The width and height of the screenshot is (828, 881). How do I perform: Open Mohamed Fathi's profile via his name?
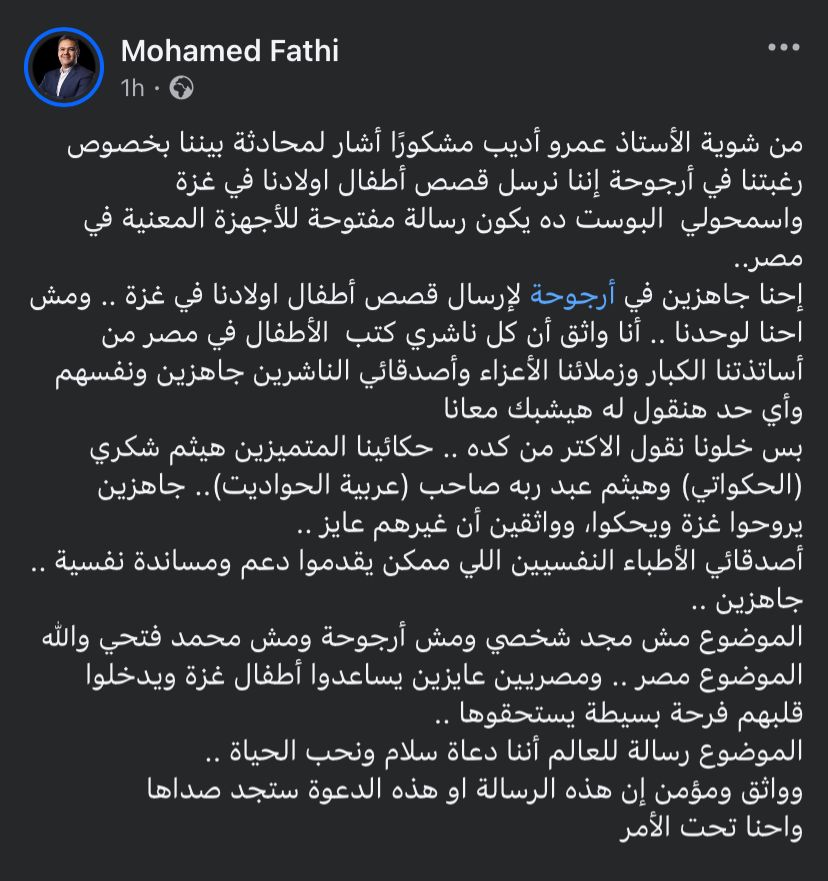click(229, 49)
